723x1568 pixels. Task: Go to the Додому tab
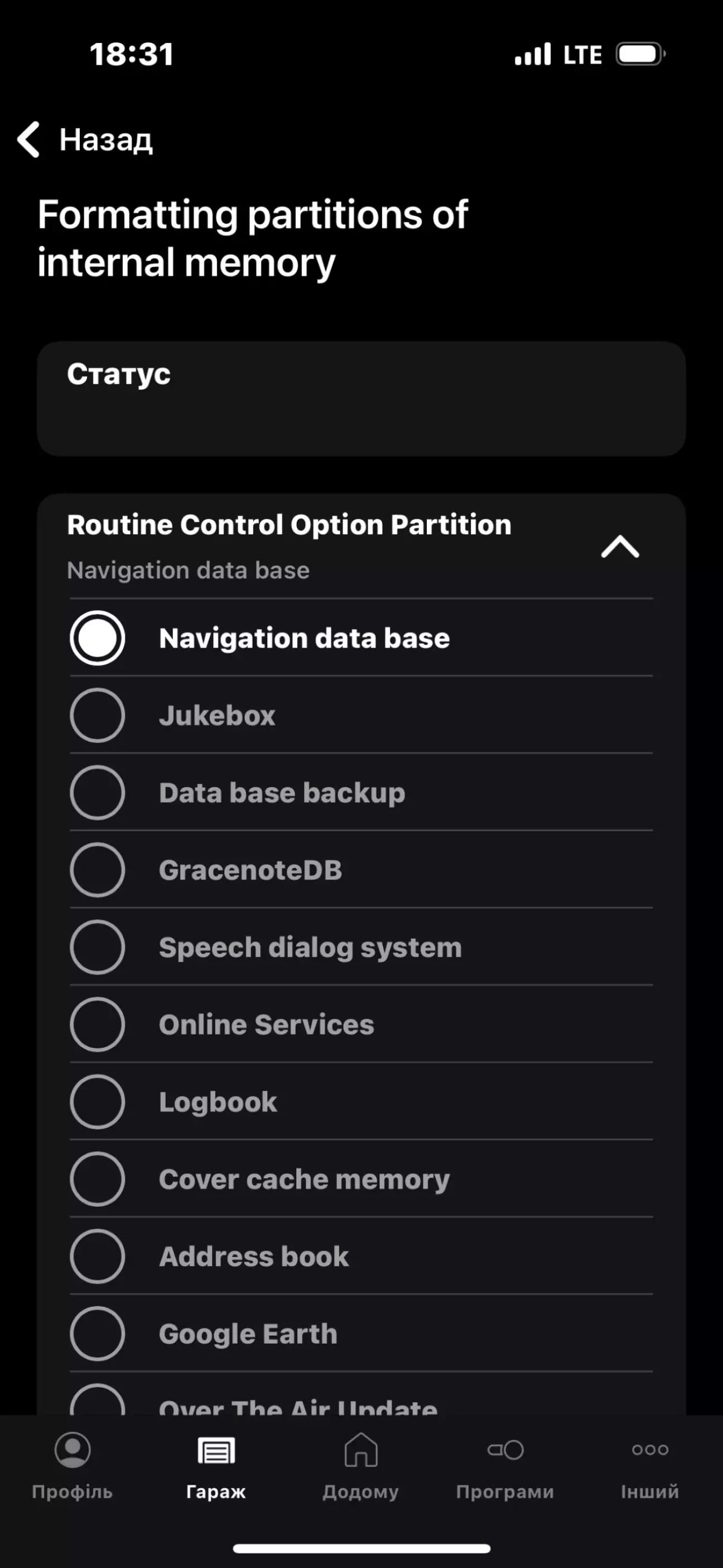[361, 1466]
